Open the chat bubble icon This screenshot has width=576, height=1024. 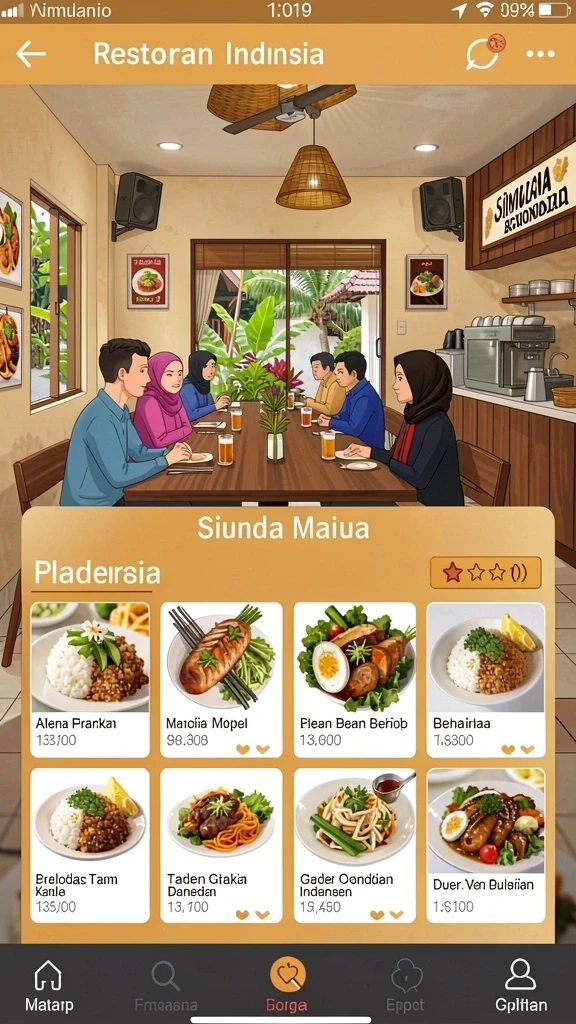pyautogui.click(x=484, y=53)
